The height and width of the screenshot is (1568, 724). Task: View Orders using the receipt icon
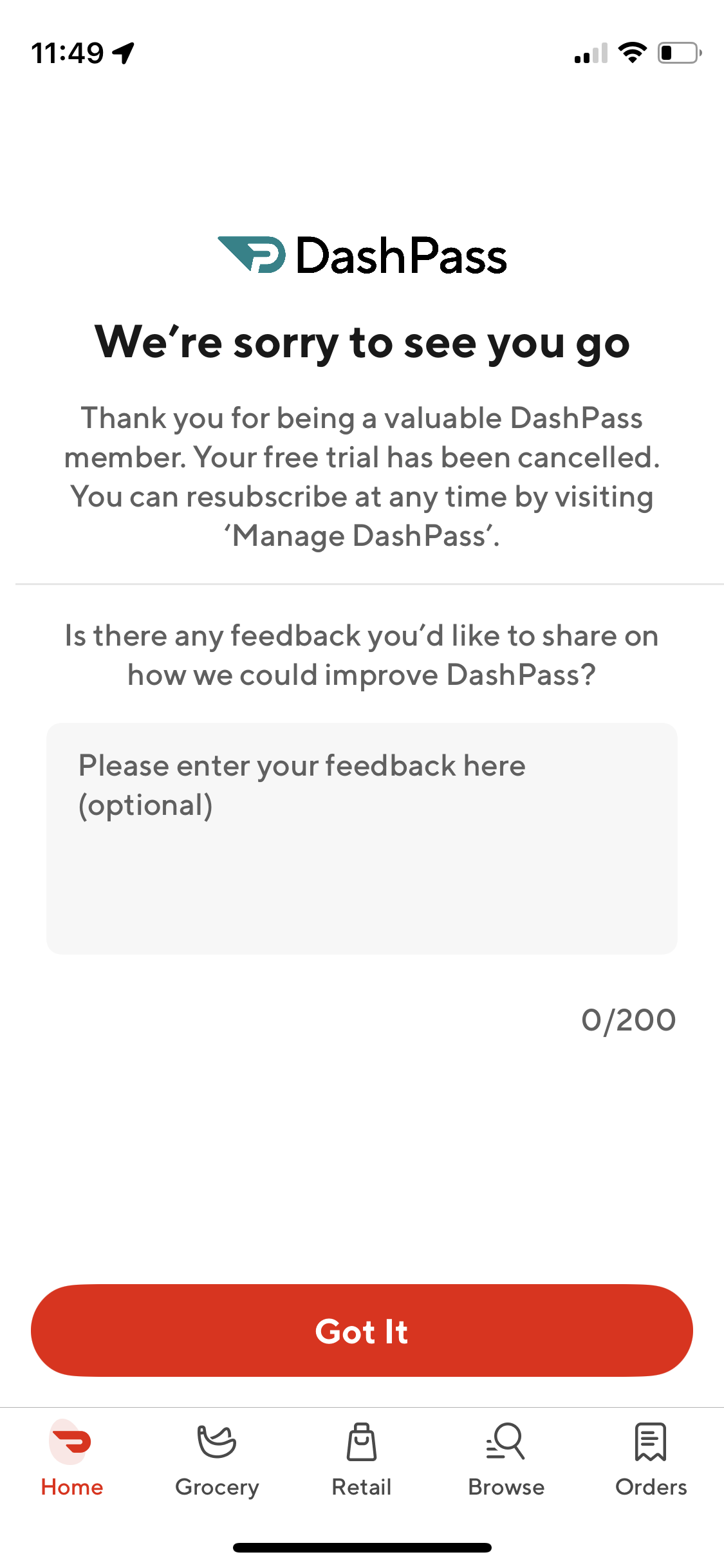651,1444
